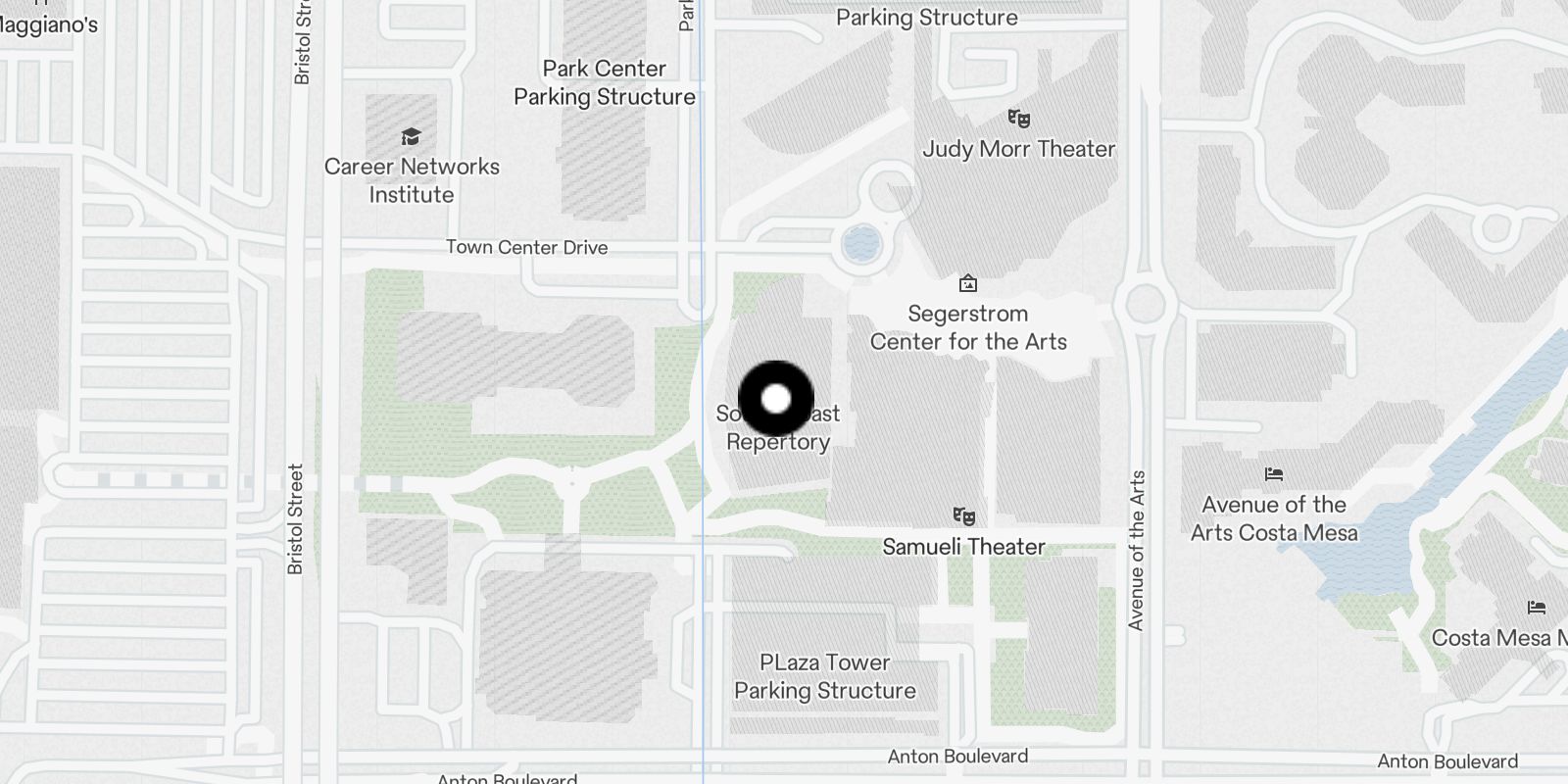1568x784 pixels.
Task: Open the Samueli Theater place marker
Action: pyautogui.click(x=964, y=516)
